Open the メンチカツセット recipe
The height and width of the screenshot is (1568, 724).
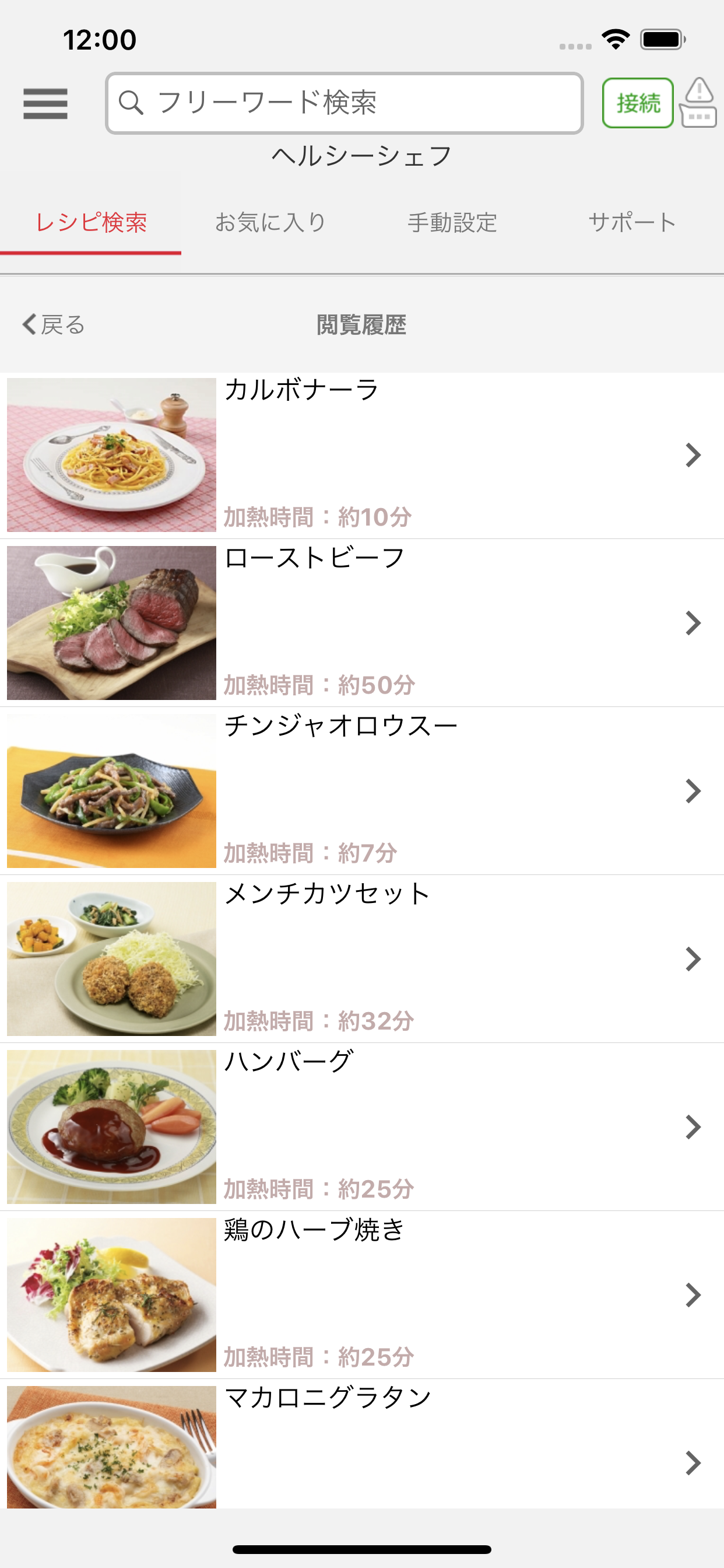[361, 960]
